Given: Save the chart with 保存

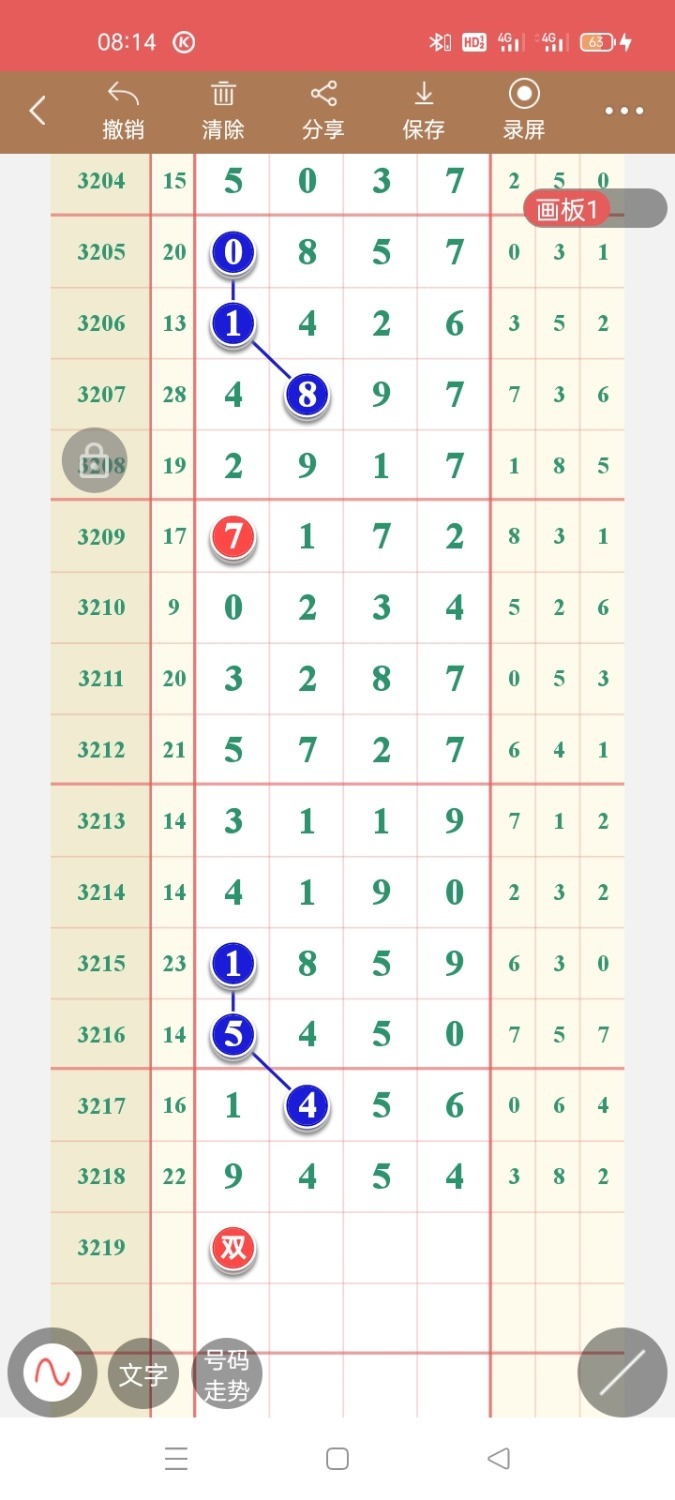Looking at the screenshot, I should click(x=423, y=111).
